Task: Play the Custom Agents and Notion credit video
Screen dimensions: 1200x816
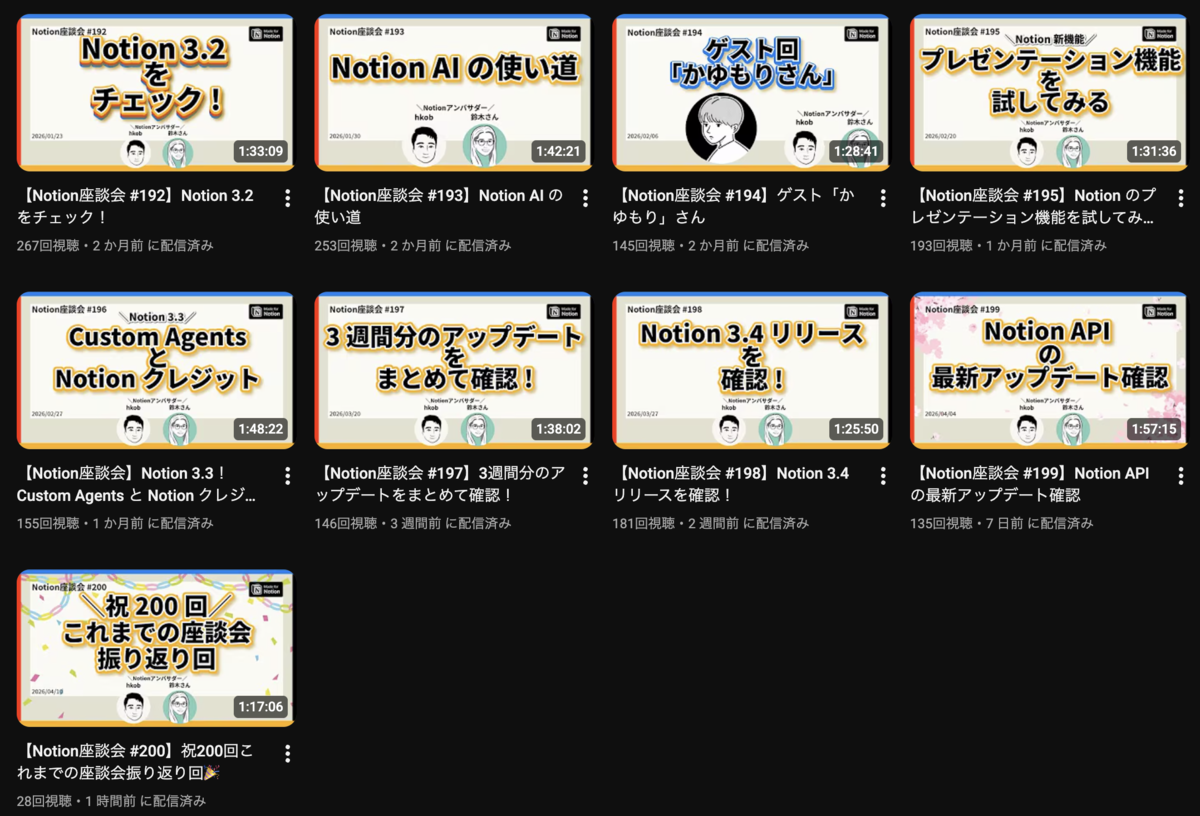Action: (x=155, y=371)
